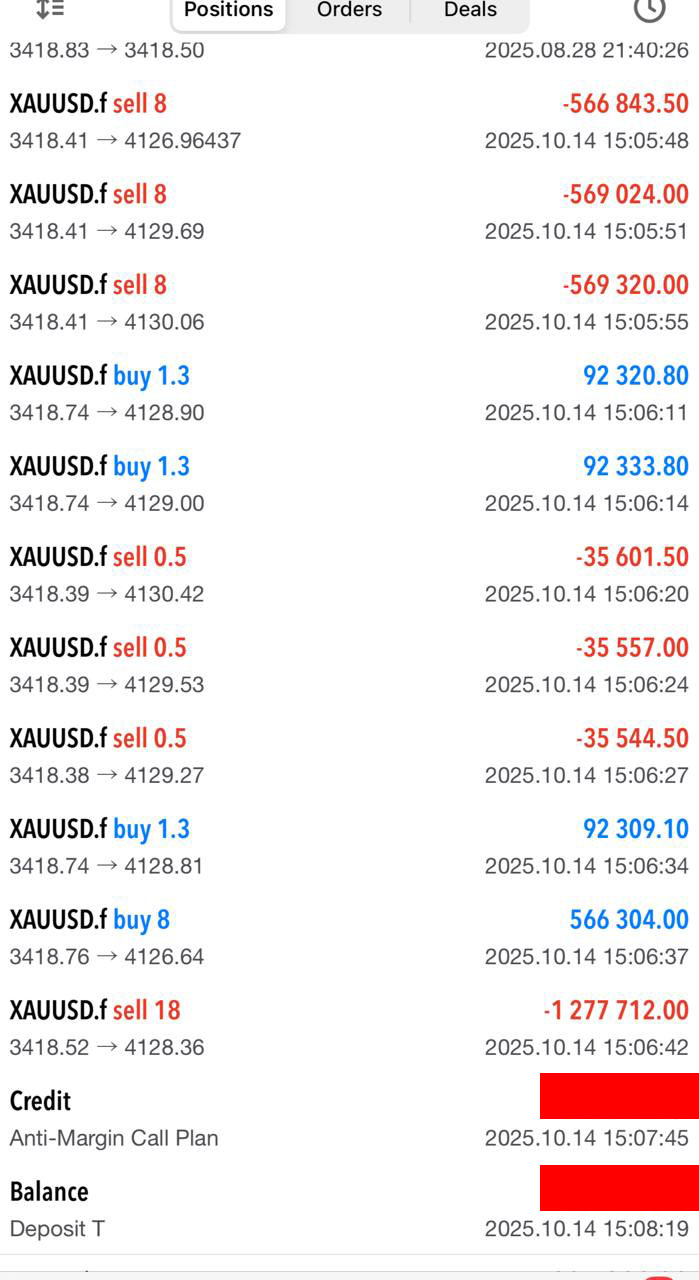Expand the XAUUSD.f sell 18 position
699x1280 pixels.
(349, 1028)
